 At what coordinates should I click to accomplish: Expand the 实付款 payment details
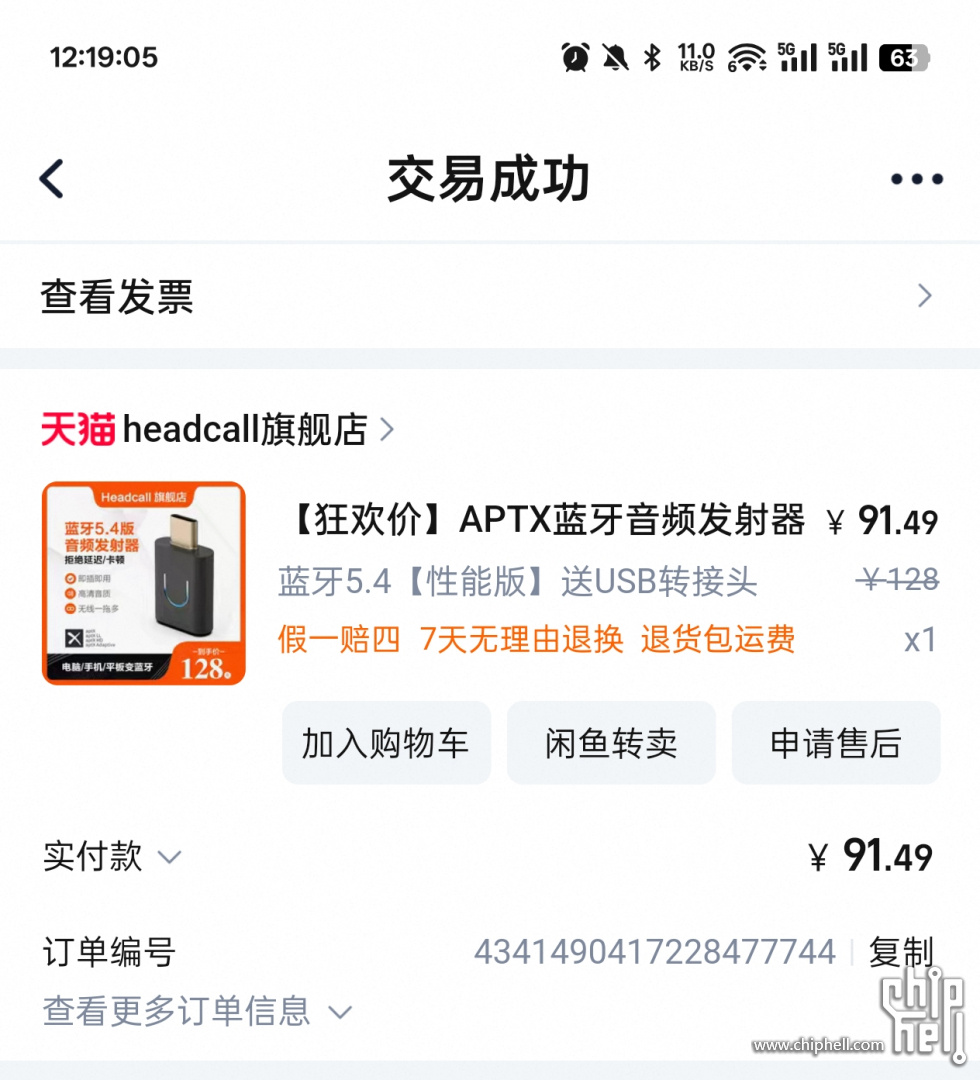(x=112, y=857)
